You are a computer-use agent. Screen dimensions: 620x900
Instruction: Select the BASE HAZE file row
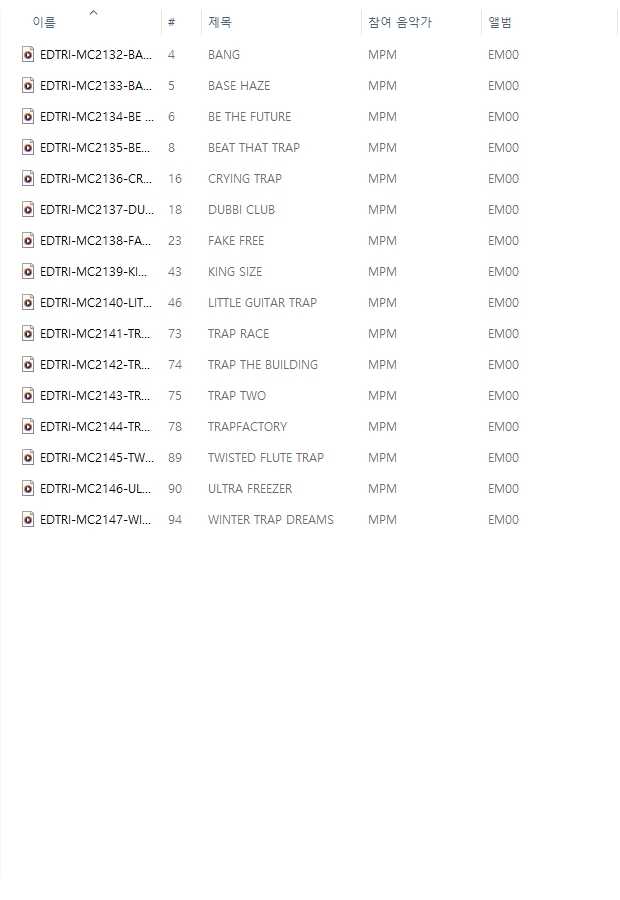click(95, 86)
